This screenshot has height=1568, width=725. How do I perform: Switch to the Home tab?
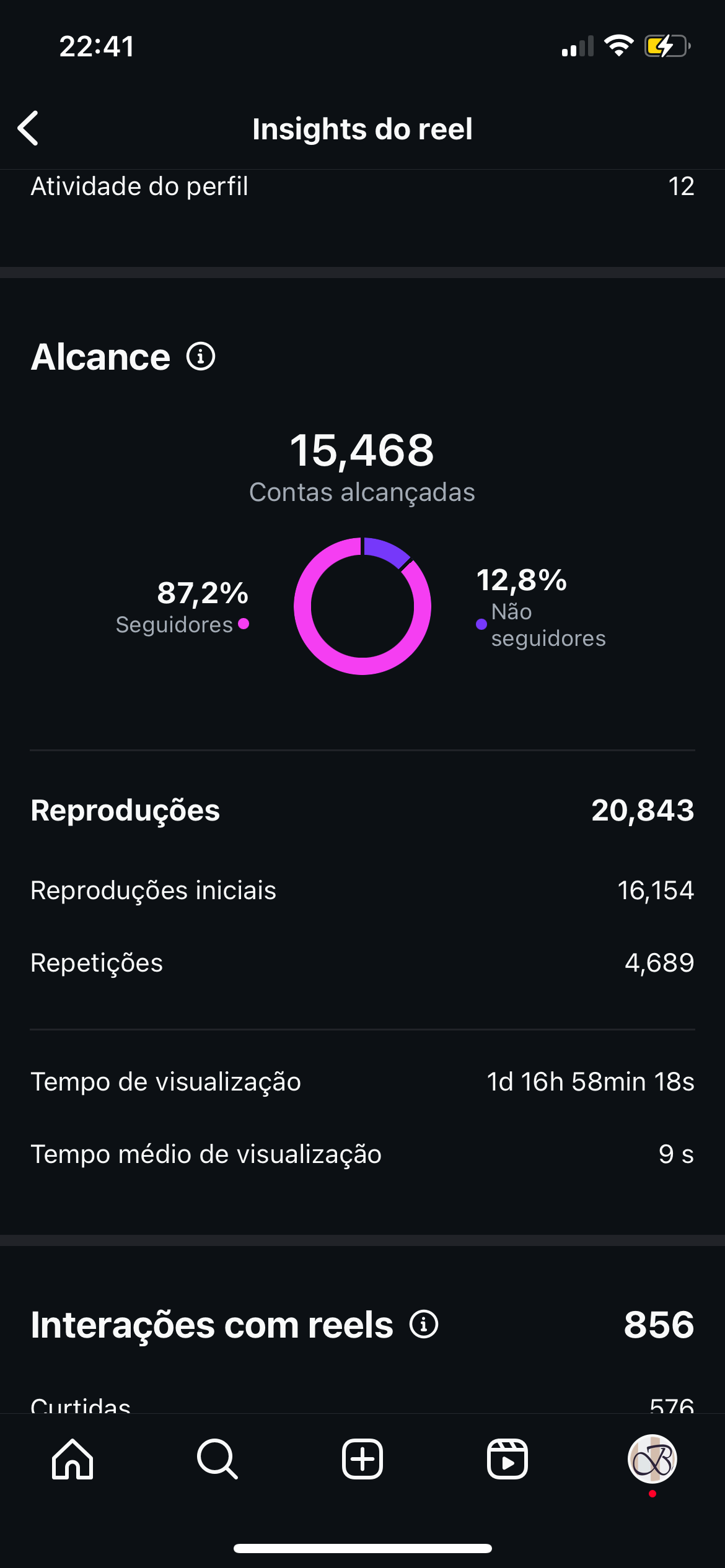72,1459
